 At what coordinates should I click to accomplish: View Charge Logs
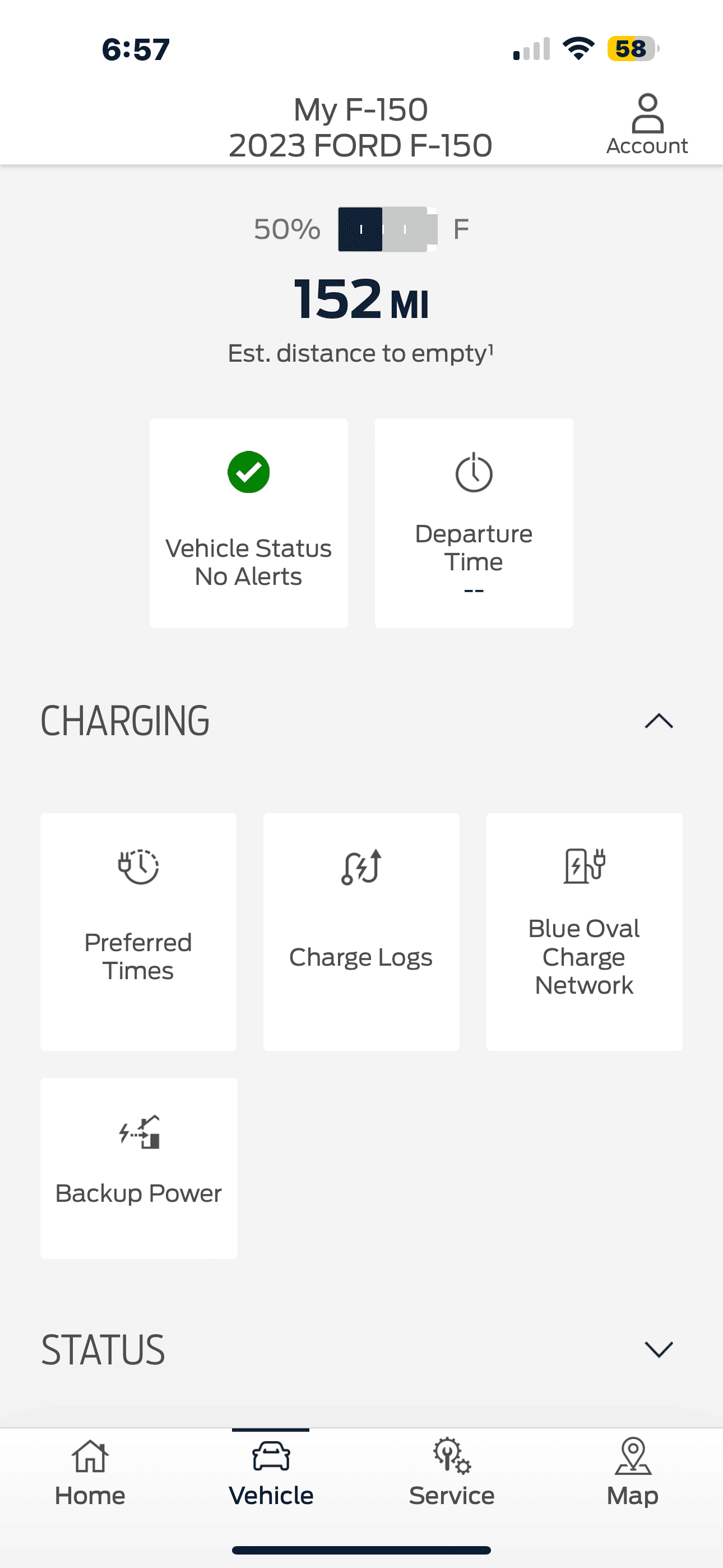361,931
